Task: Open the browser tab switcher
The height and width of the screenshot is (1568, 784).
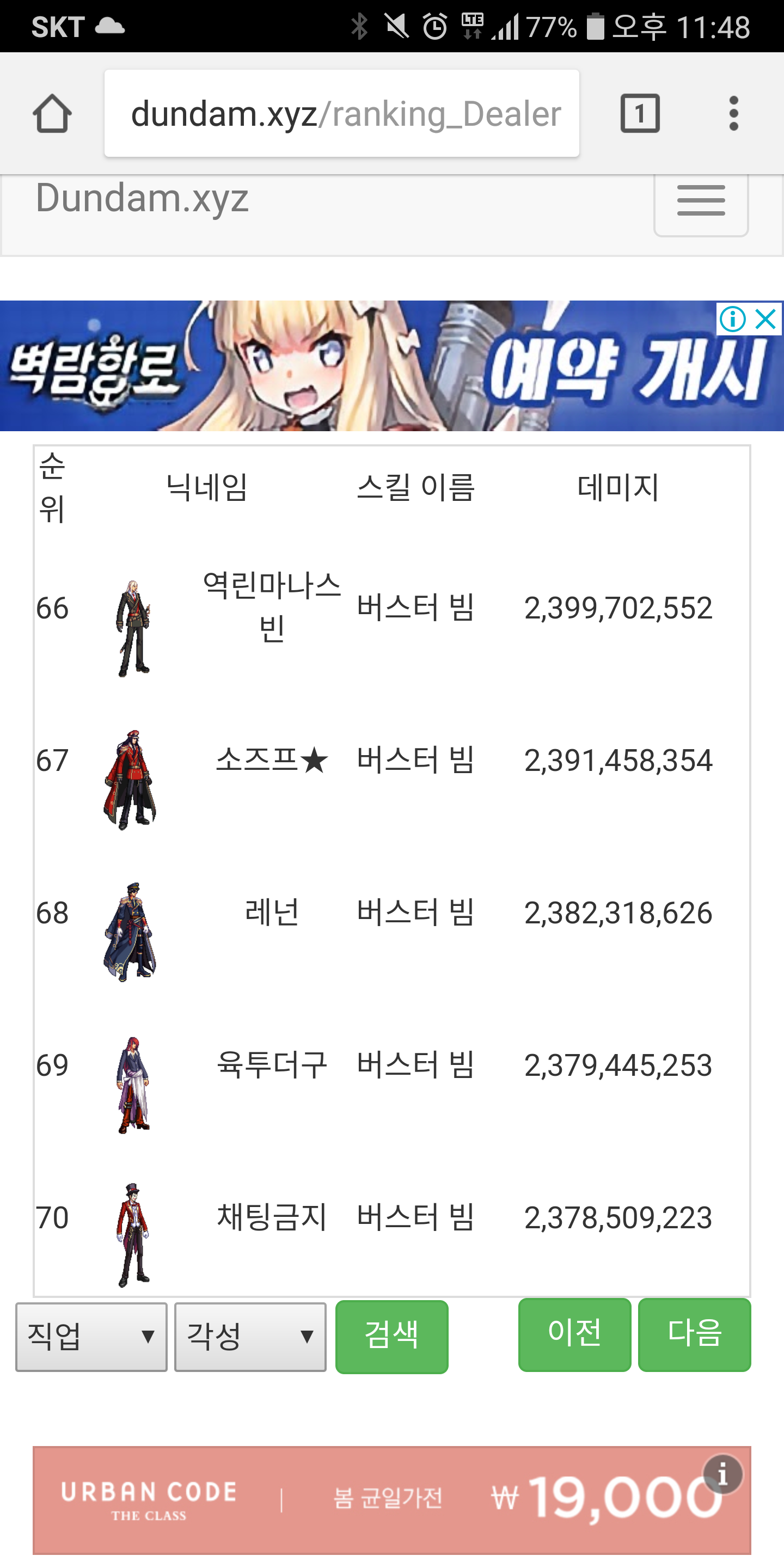Action: point(639,114)
